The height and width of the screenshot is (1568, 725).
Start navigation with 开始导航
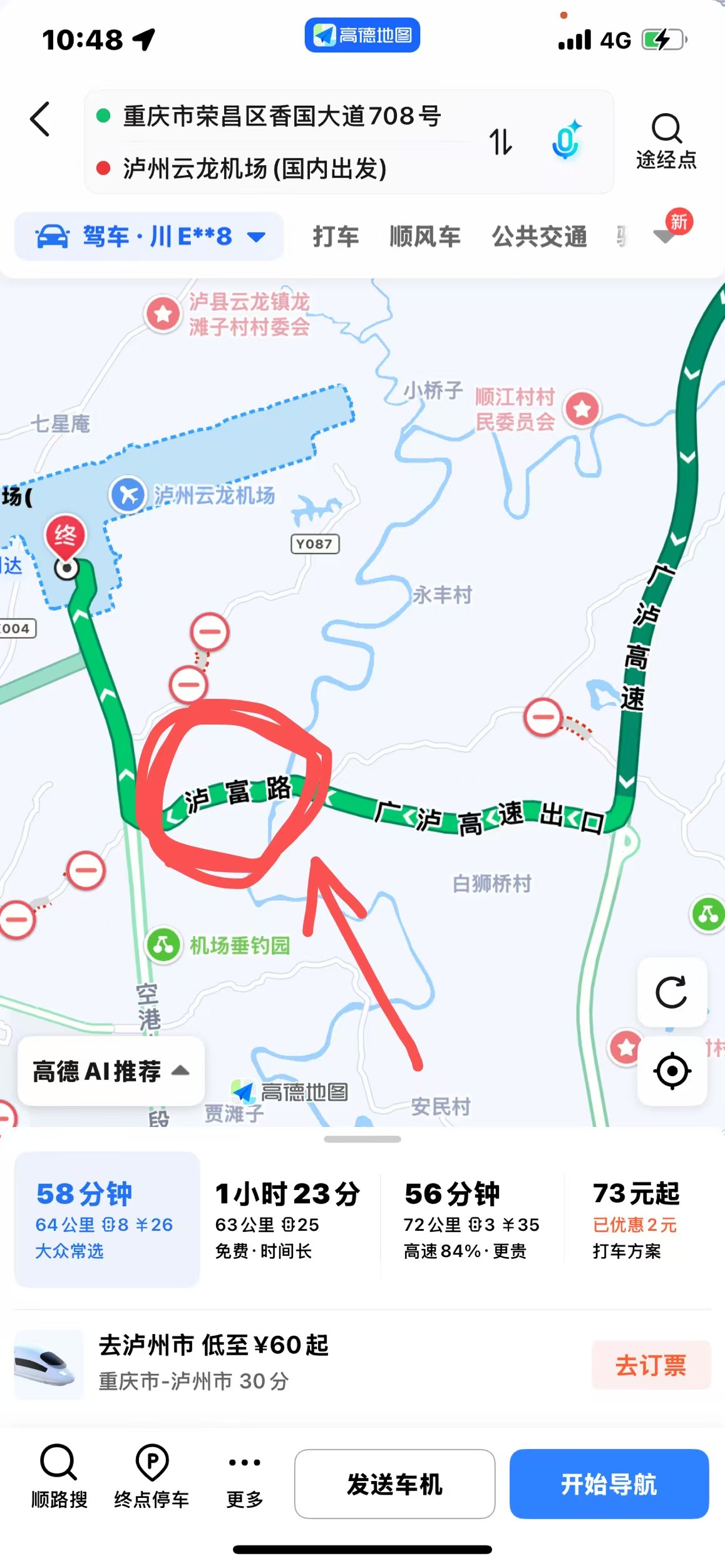(x=609, y=1484)
